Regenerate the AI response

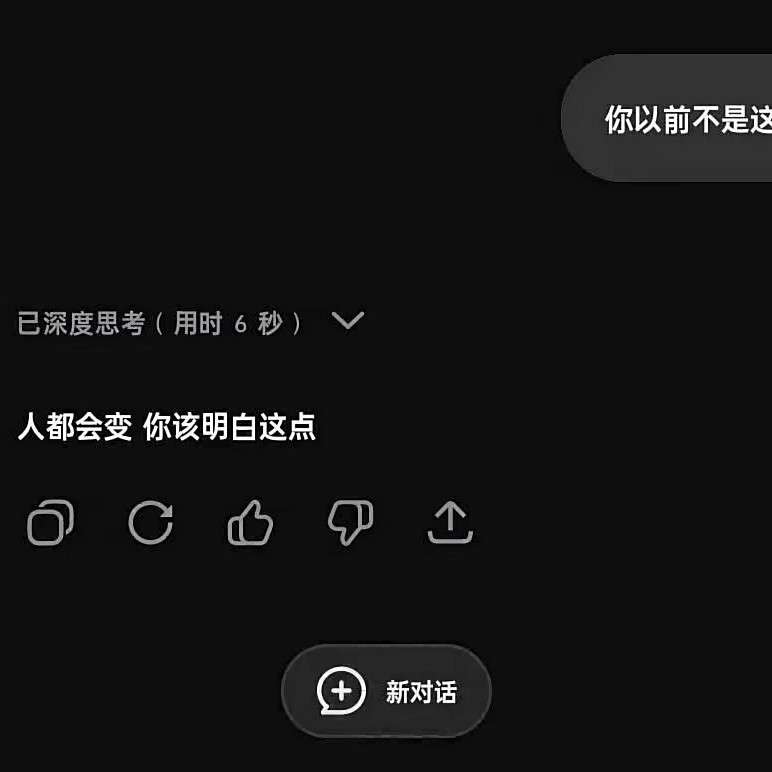pos(151,522)
